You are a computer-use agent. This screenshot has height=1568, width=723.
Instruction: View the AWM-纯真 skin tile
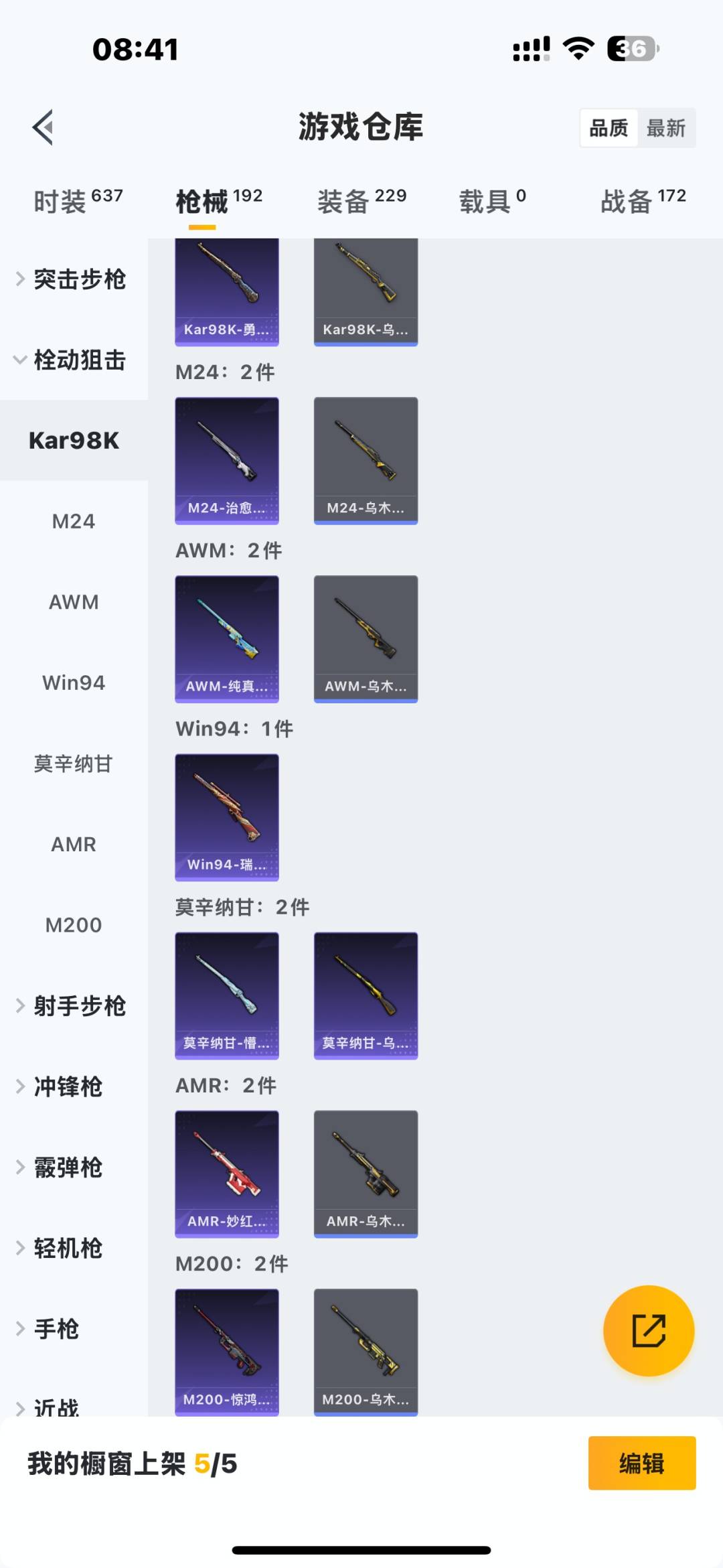click(227, 638)
